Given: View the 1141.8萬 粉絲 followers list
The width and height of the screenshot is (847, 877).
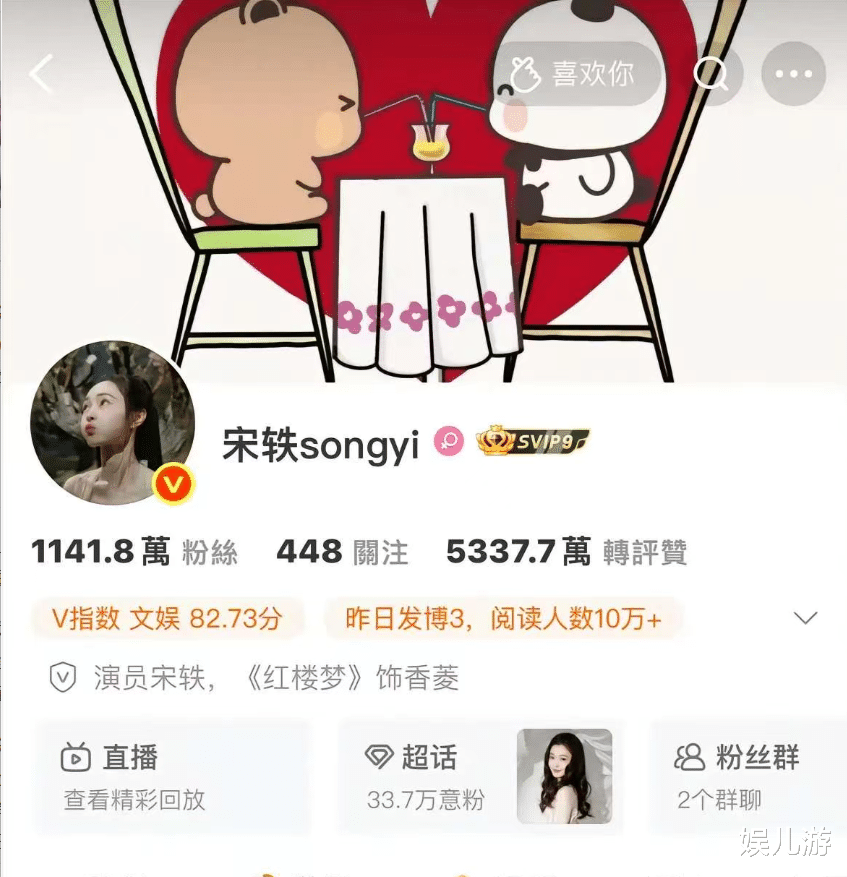Looking at the screenshot, I should click(x=134, y=552).
